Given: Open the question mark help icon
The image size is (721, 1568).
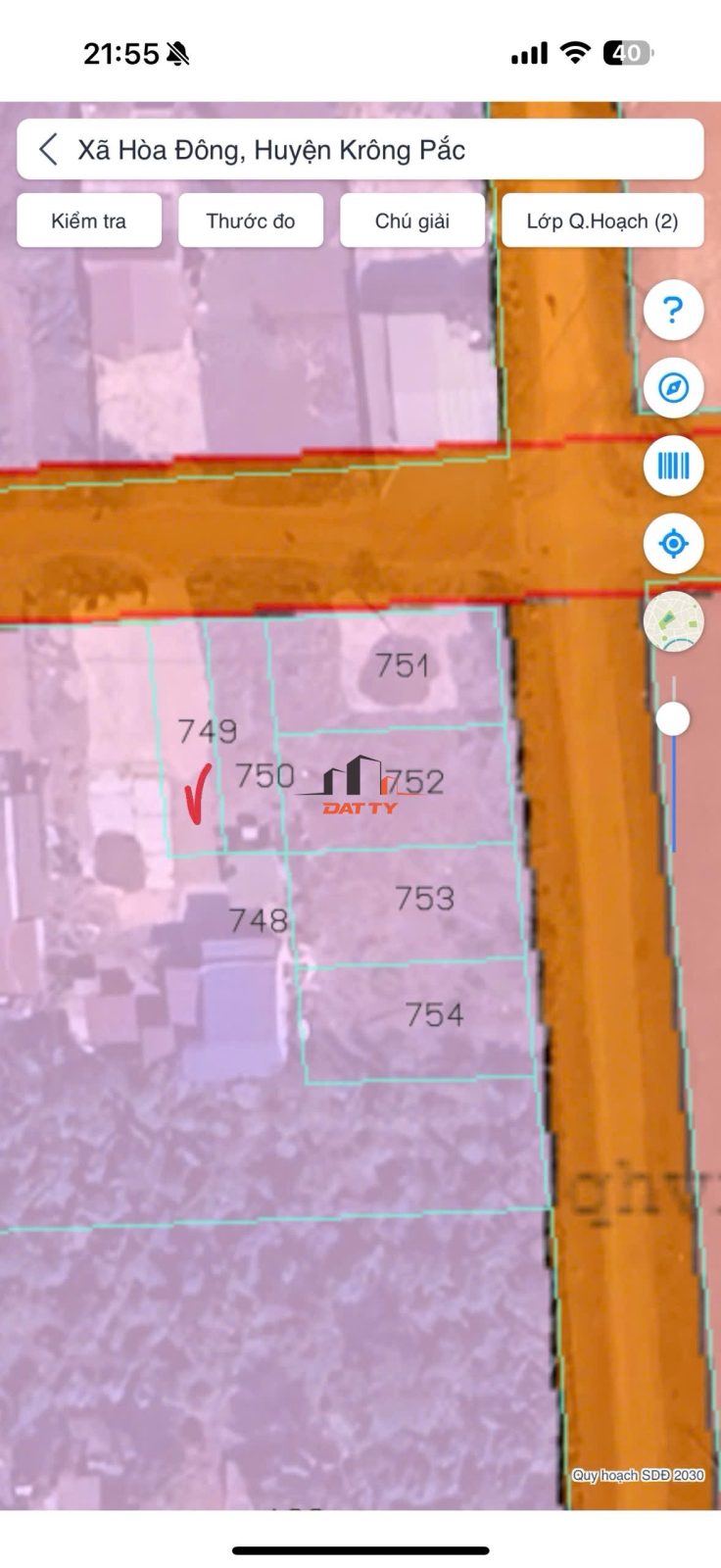Looking at the screenshot, I should tap(673, 311).
